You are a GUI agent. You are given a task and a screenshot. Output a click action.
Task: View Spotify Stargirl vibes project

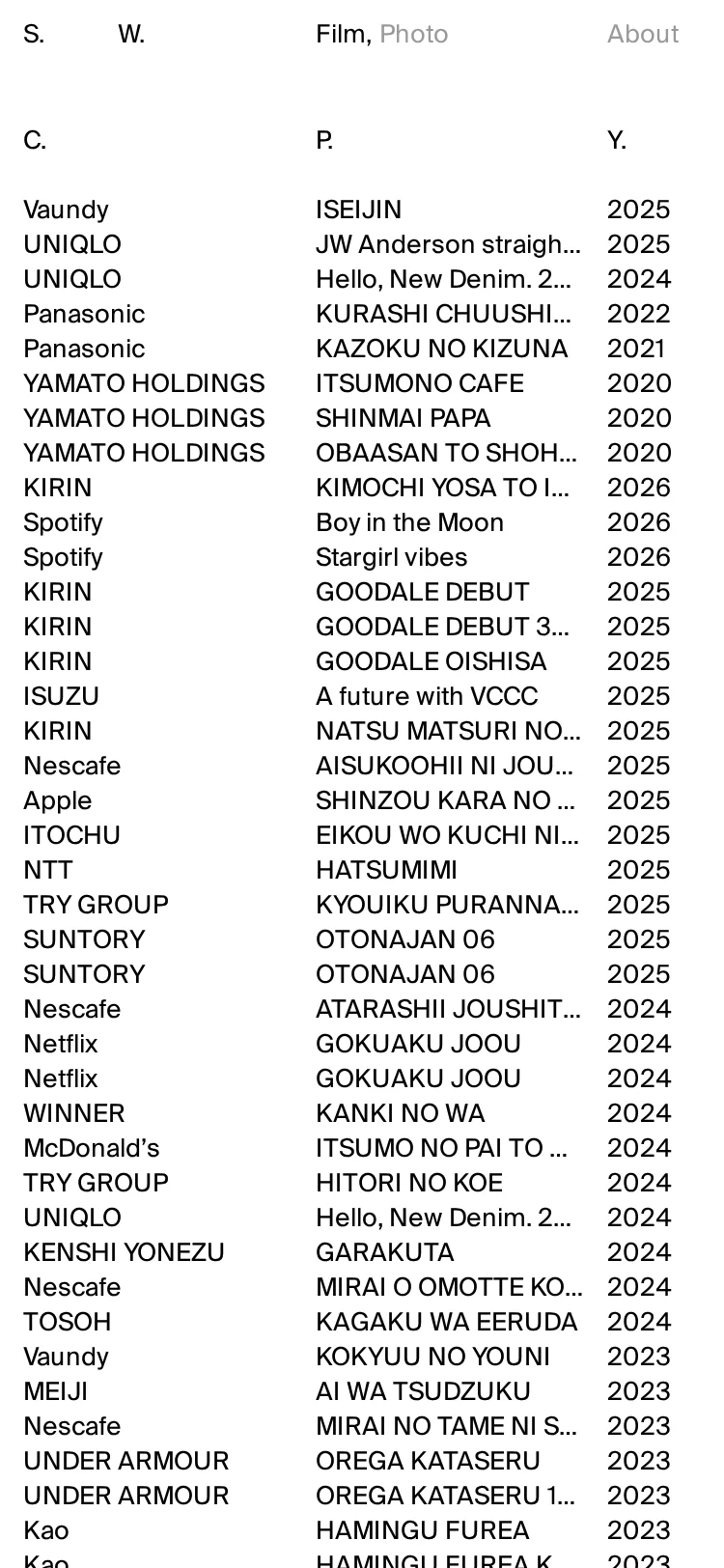[x=391, y=558]
